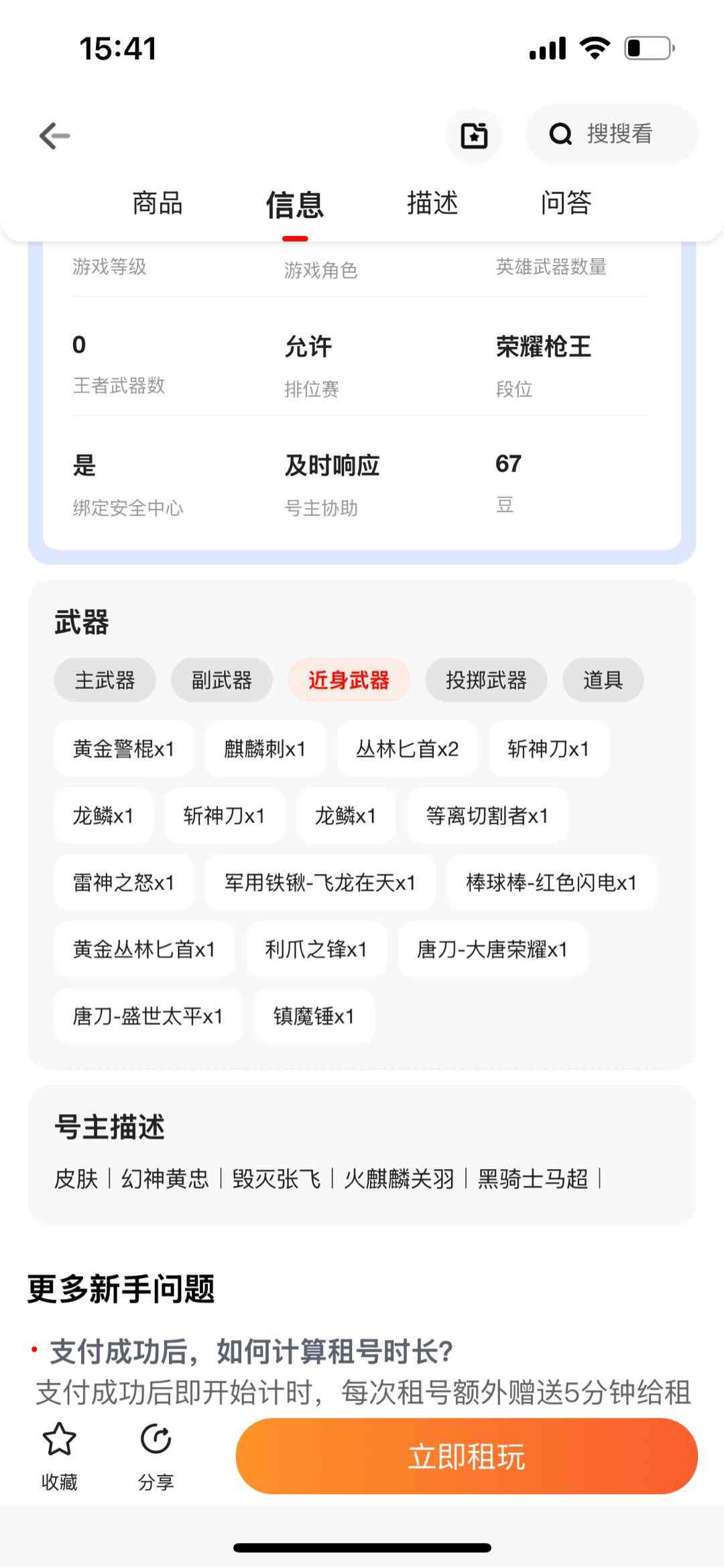Select the 信息 tab

coord(295,205)
